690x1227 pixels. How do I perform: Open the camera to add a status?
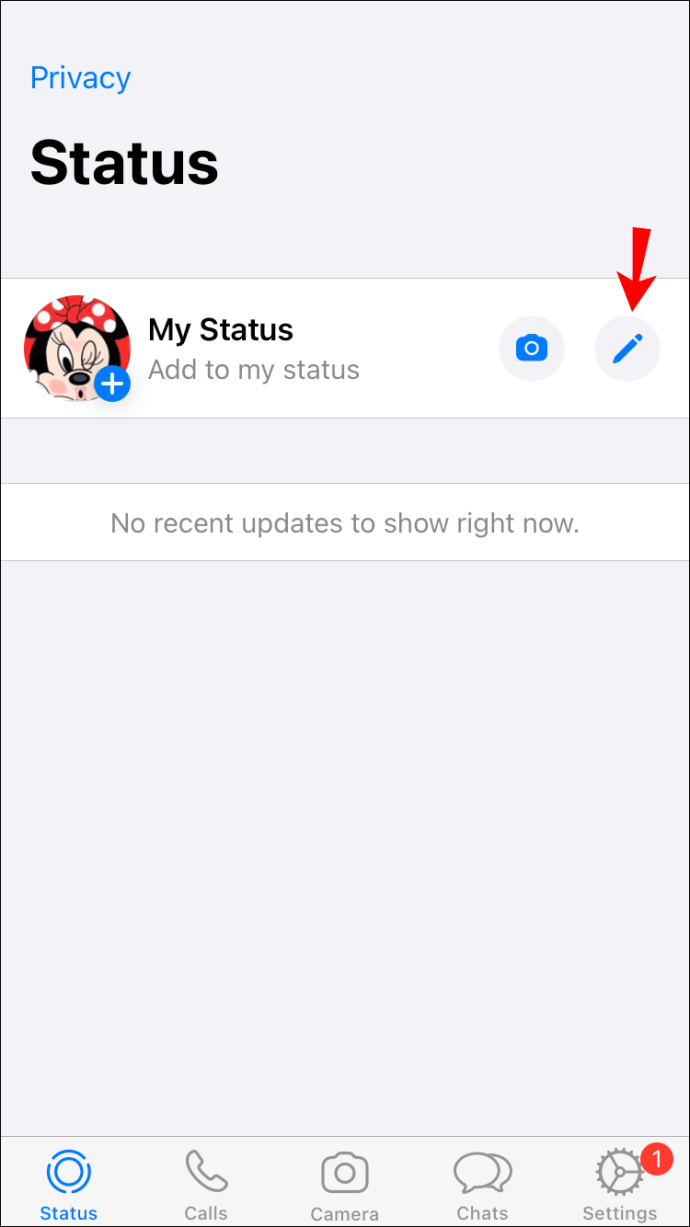coord(531,349)
